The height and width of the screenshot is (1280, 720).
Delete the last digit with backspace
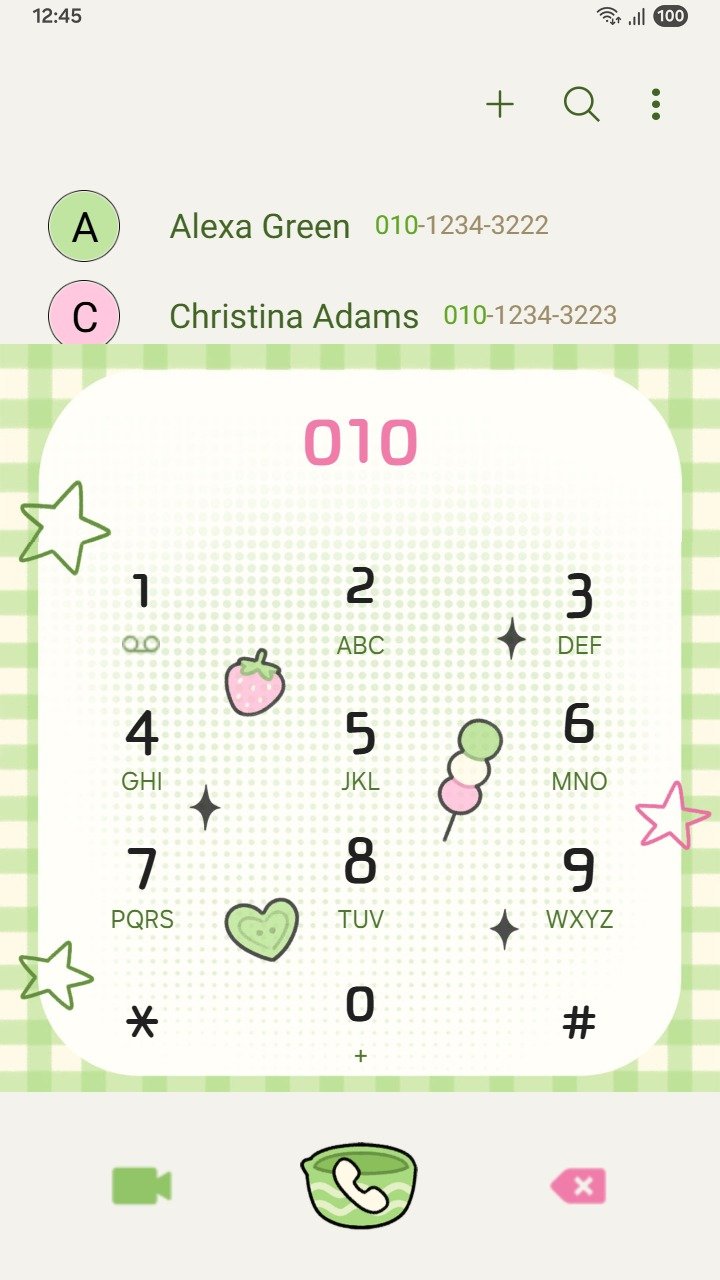(578, 1186)
